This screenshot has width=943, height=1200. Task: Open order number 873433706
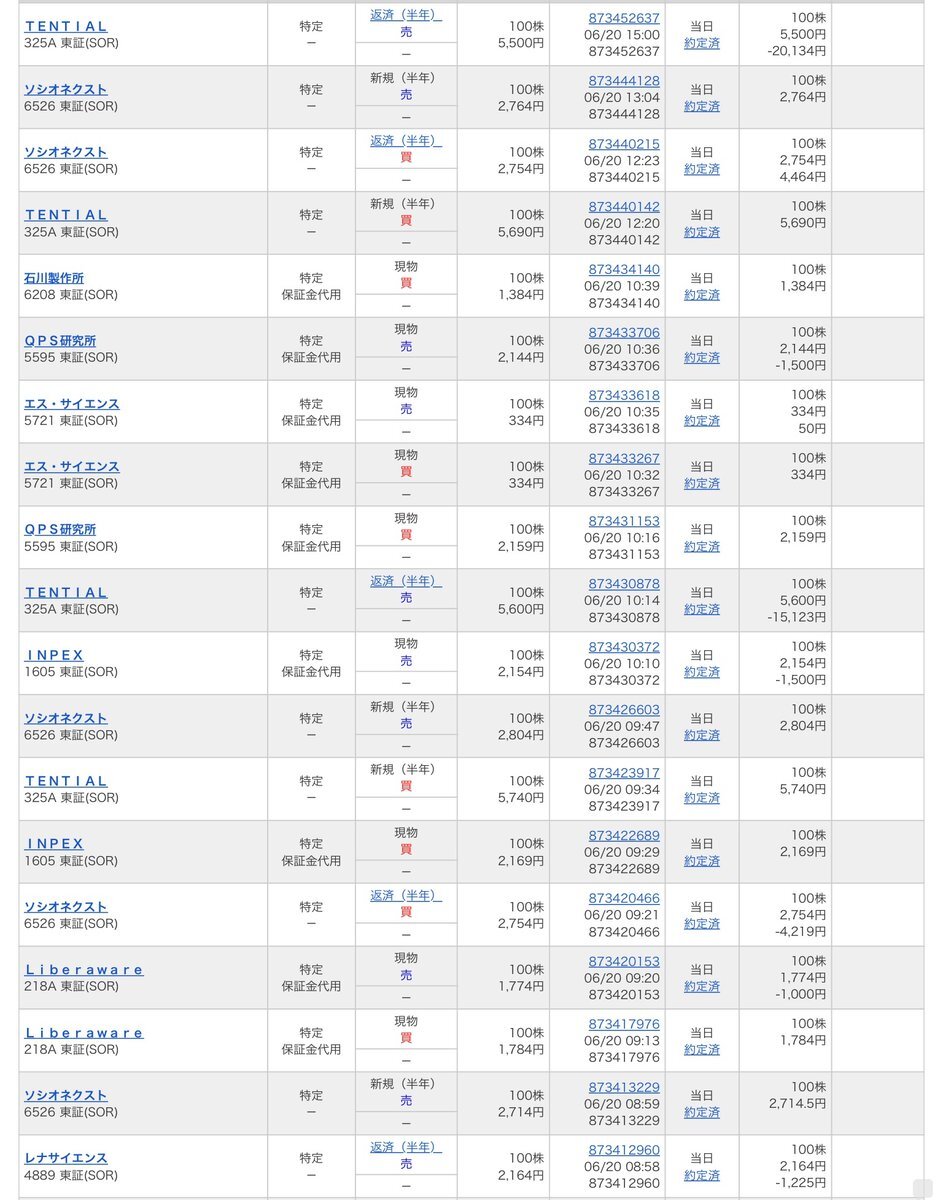(623, 333)
